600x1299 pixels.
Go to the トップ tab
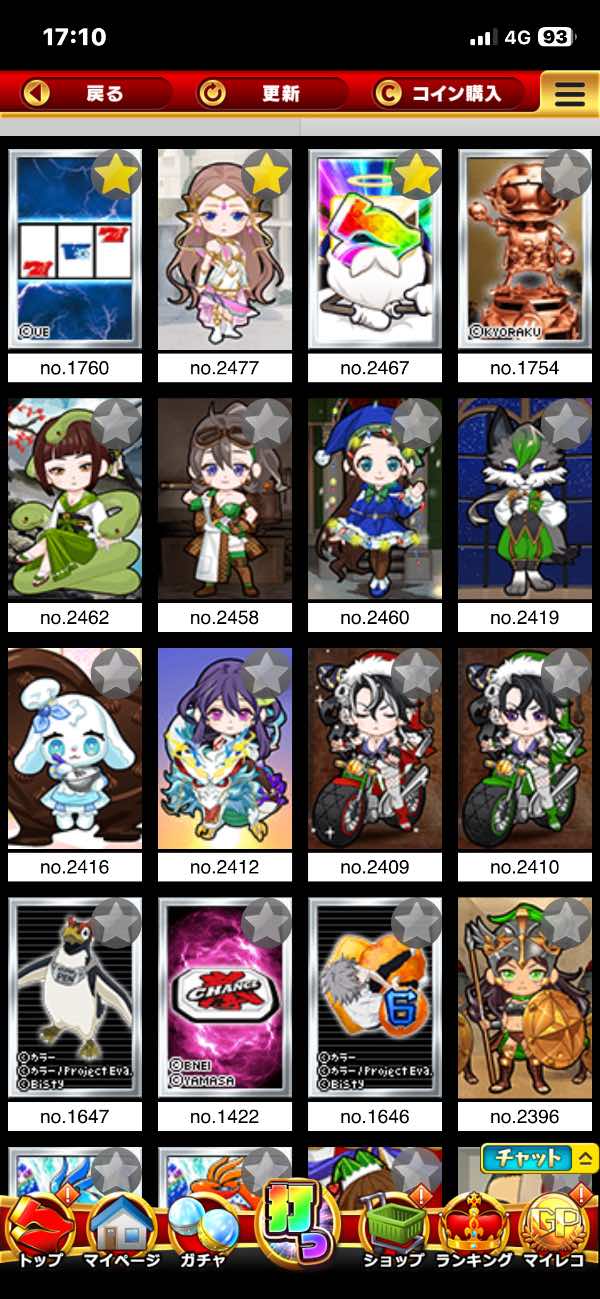[x=40, y=1232]
